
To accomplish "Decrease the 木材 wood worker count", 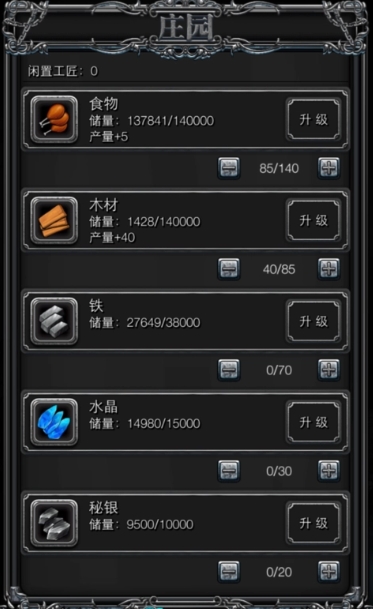I will click(229, 269).
